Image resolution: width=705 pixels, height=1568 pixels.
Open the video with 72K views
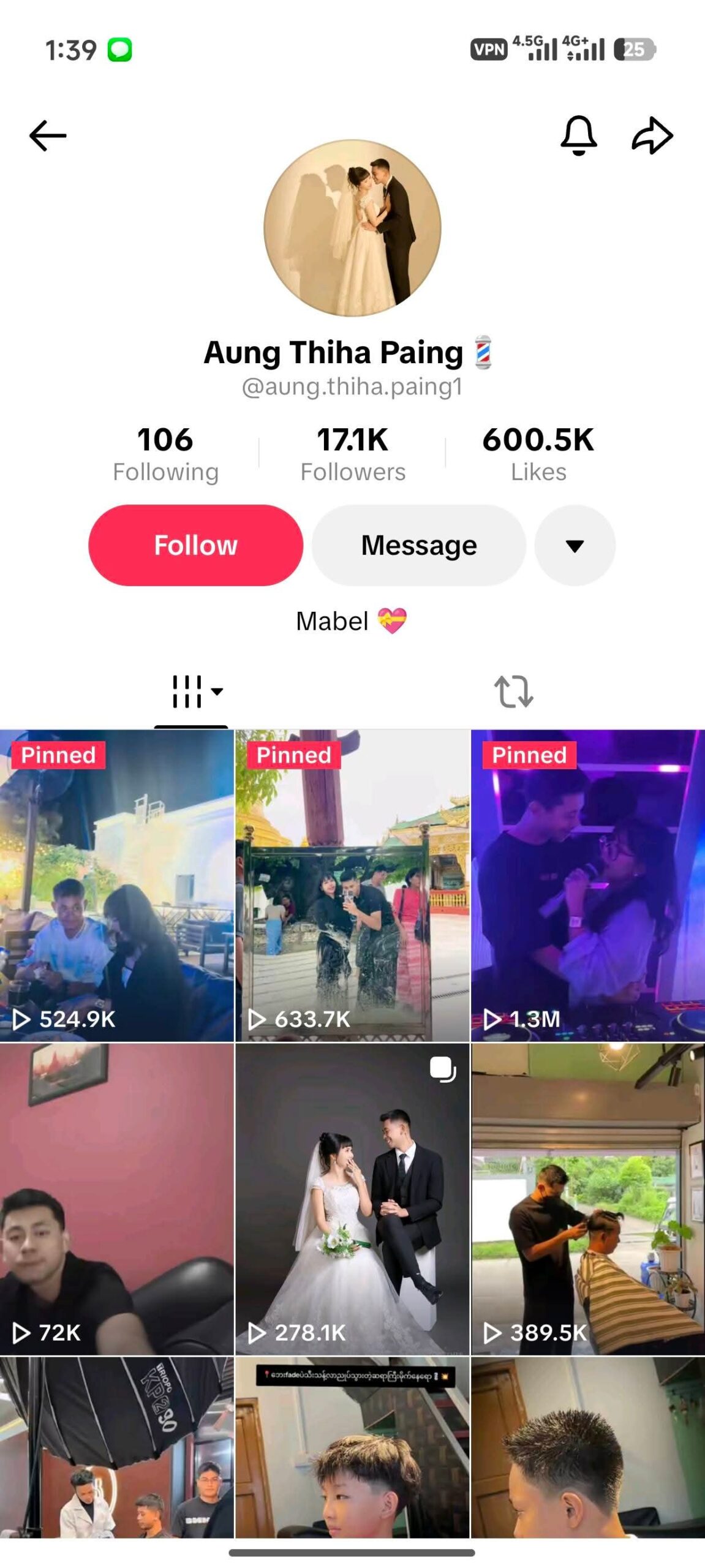pyautogui.click(x=117, y=1199)
